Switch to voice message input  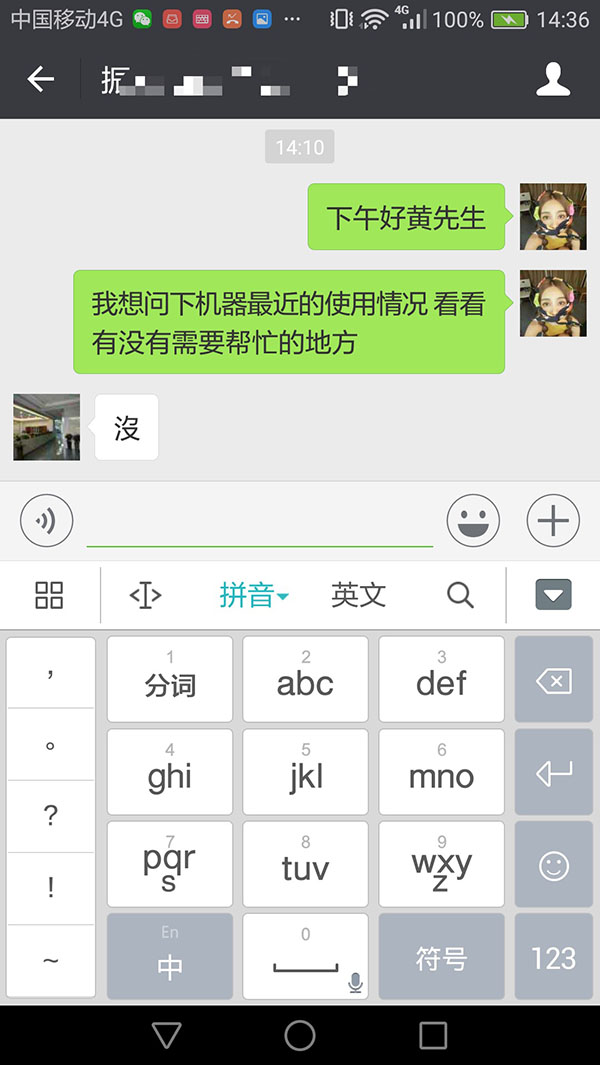click(x=46, y=520)
